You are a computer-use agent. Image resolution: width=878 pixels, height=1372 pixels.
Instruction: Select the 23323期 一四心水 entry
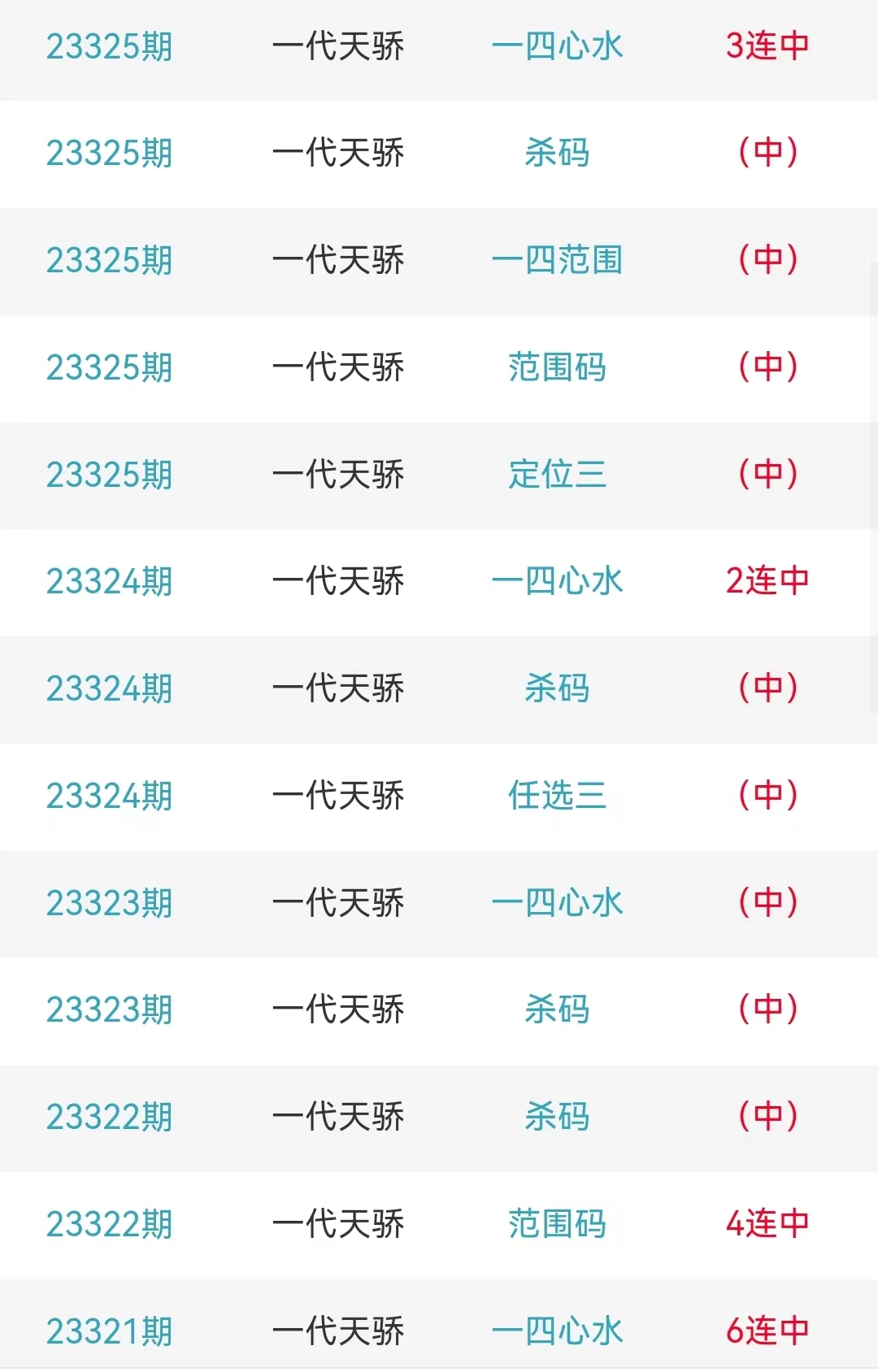tap(557, 903)
